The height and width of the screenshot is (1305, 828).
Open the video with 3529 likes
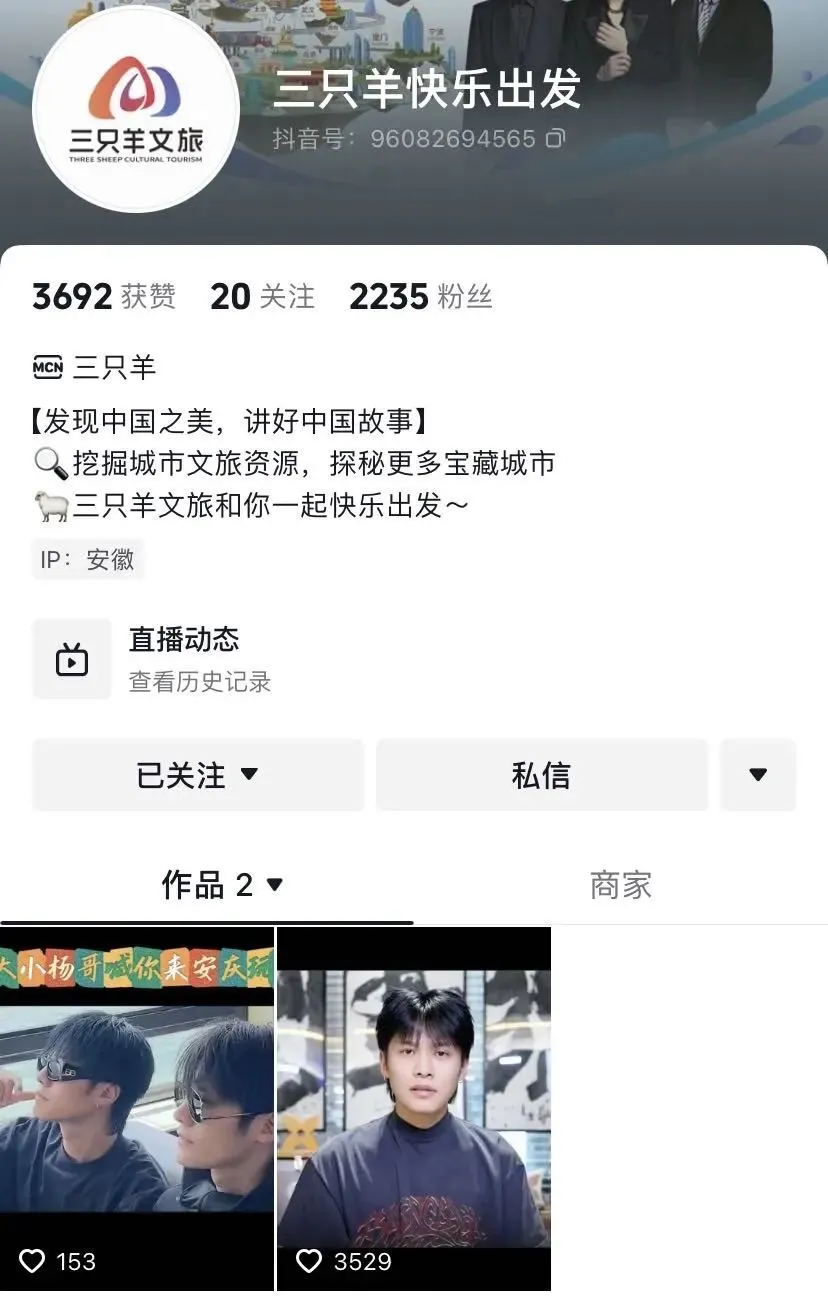click(414, 1108)
